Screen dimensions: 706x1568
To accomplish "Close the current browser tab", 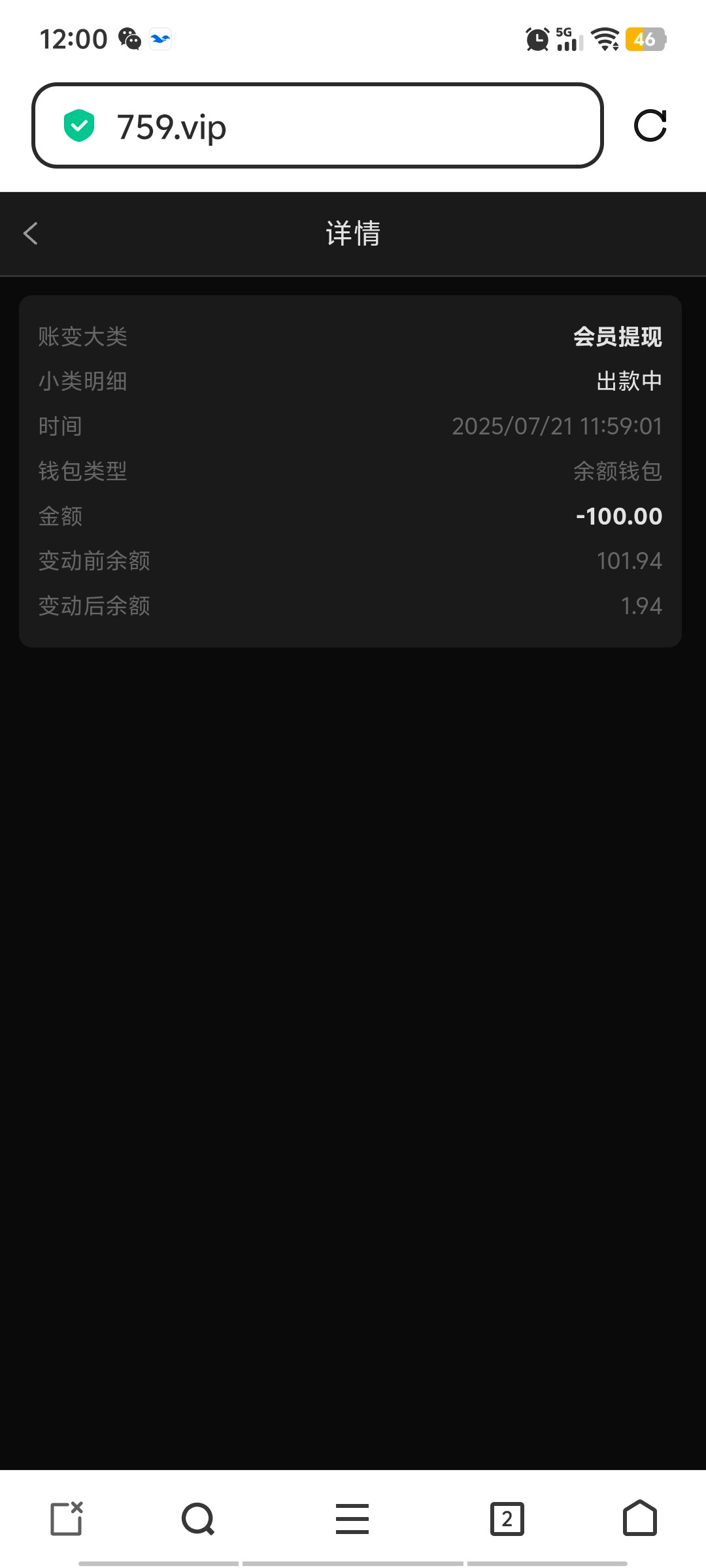I will tap(67, 1518).
